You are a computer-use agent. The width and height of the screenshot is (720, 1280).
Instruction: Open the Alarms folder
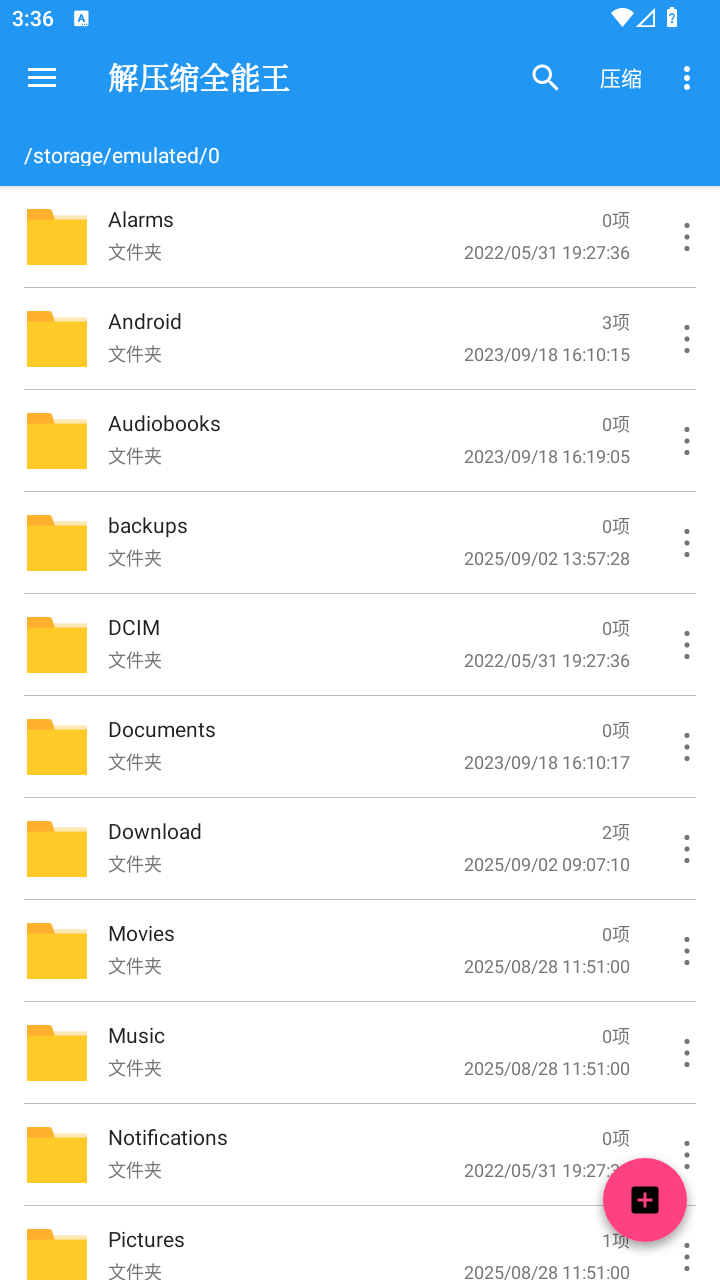[x=330, y=237]
